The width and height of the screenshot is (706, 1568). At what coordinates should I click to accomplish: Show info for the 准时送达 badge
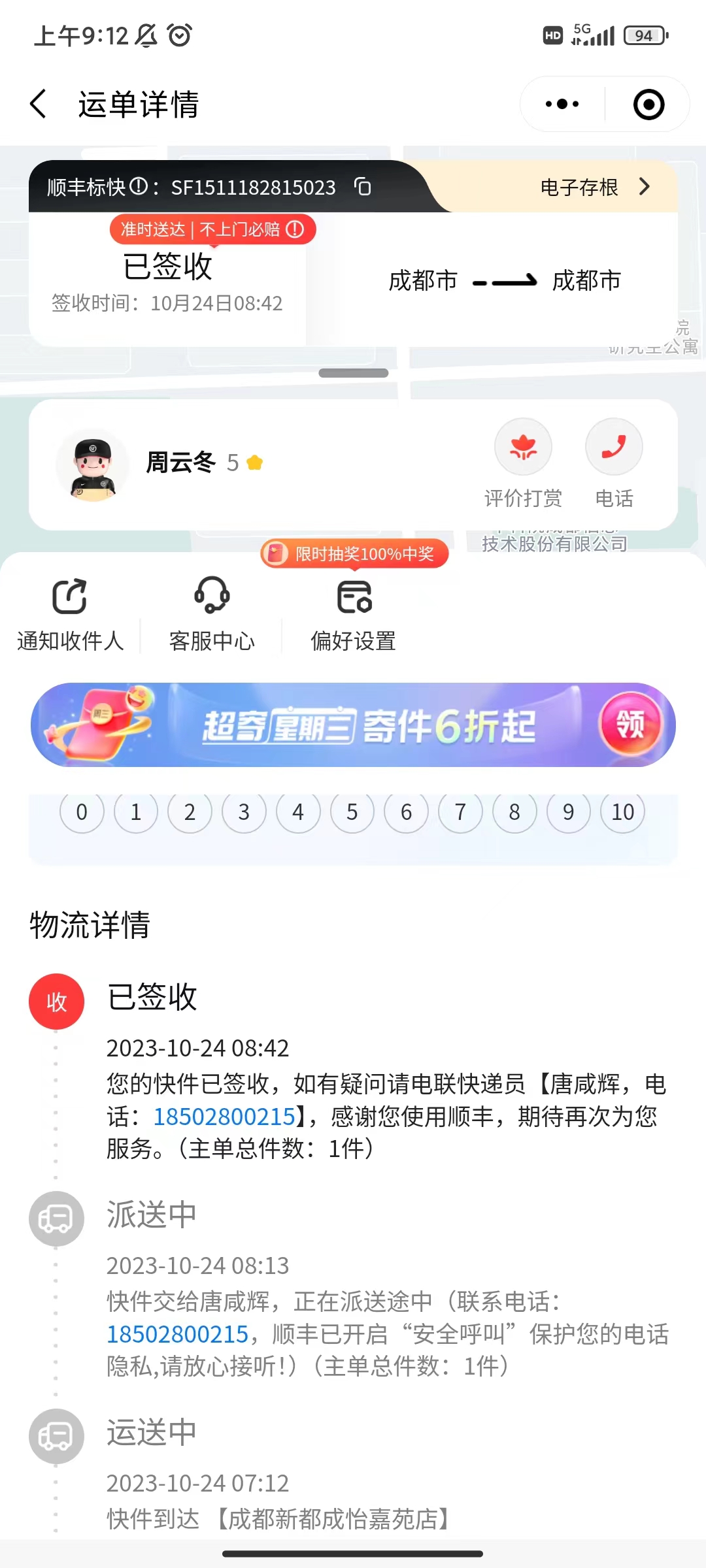tap(295, 229)
